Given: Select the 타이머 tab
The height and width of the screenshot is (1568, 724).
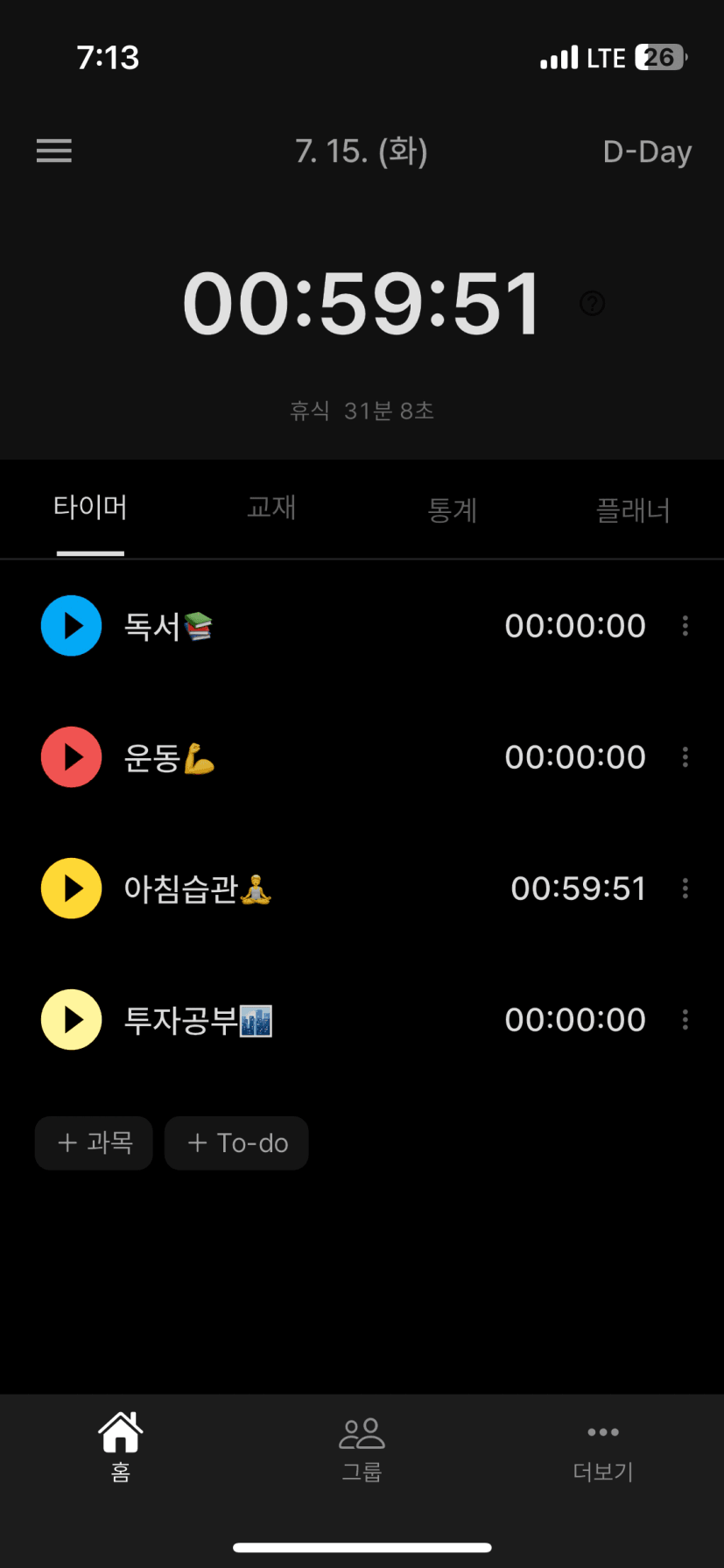Looking at the screenshot, I should [90, 508].
